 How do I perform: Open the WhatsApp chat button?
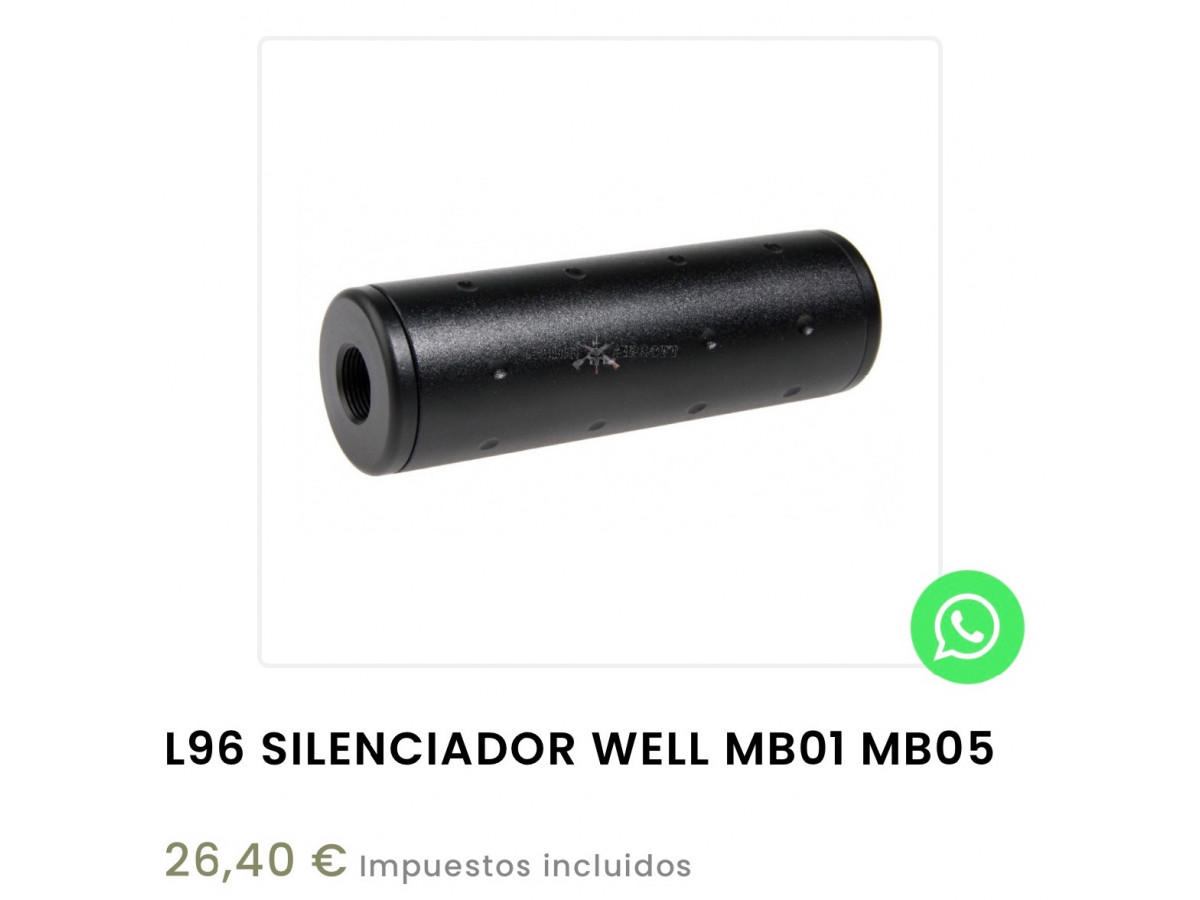[x=966, y=627]
